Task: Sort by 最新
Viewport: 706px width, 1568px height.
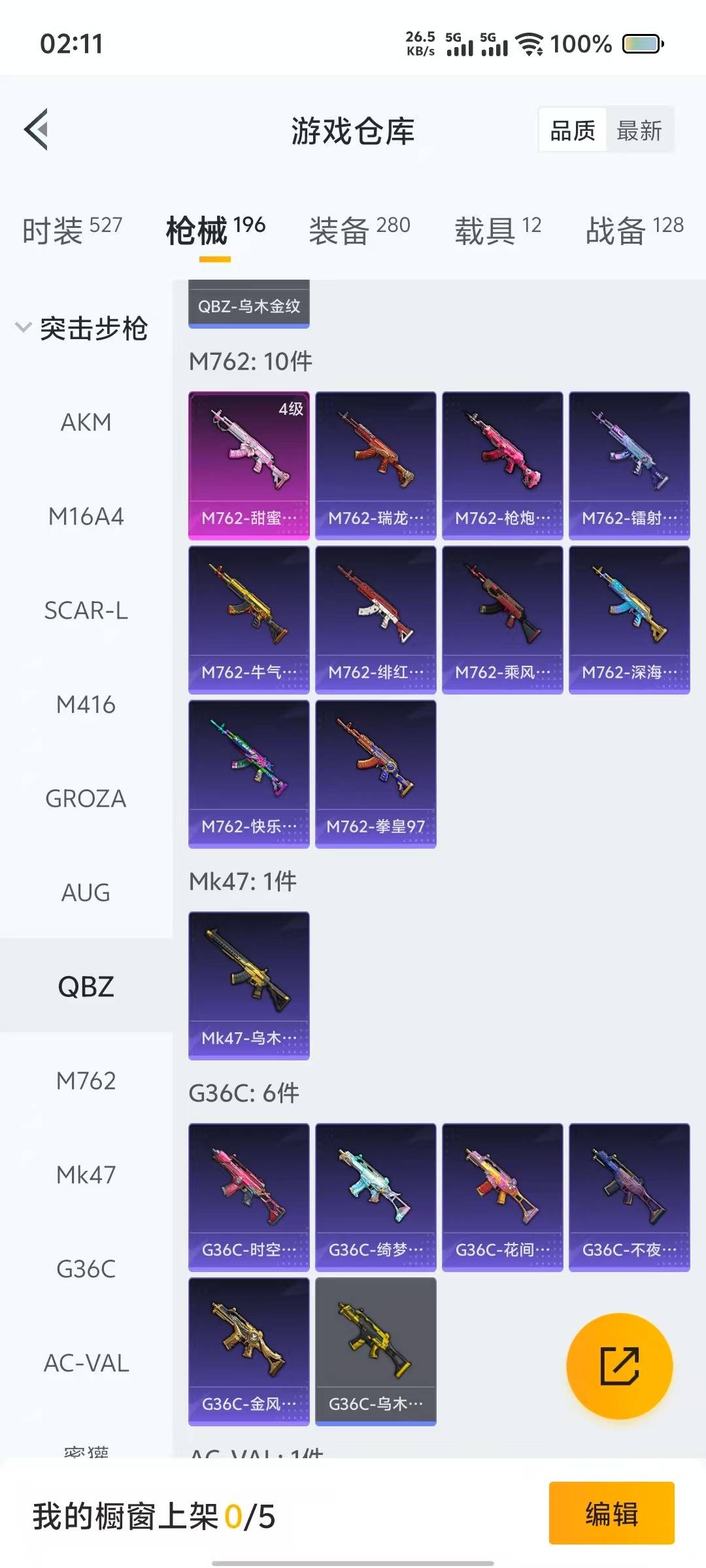Action: [639, 131]
